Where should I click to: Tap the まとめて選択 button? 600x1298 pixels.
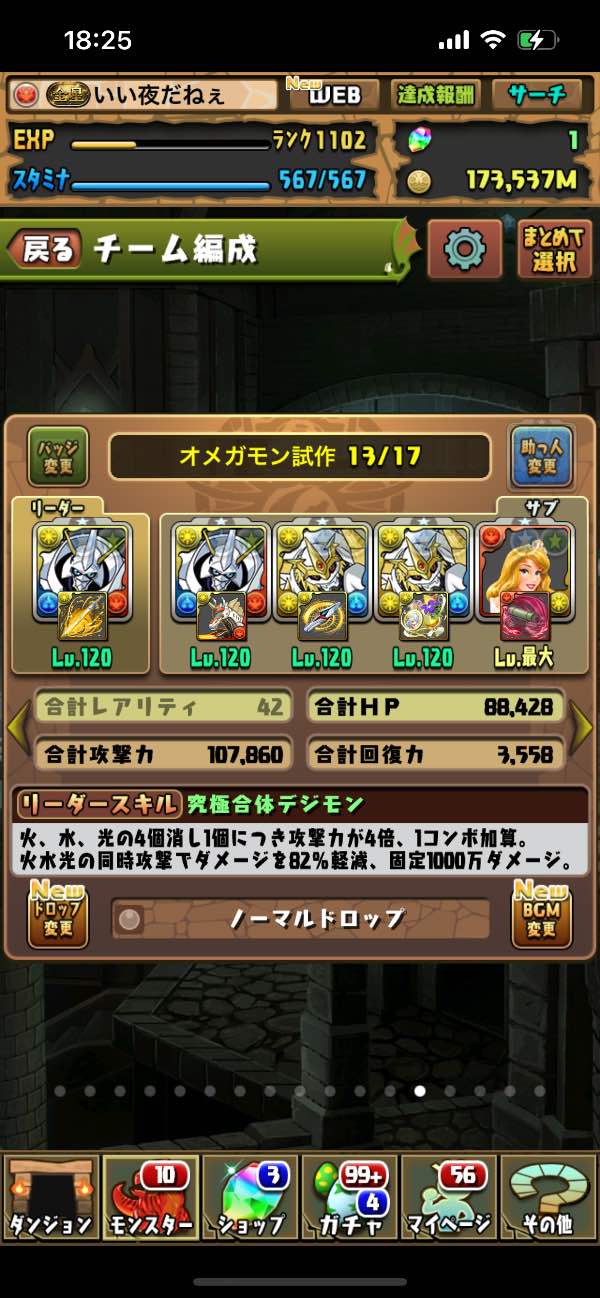[x=555, y=248]
